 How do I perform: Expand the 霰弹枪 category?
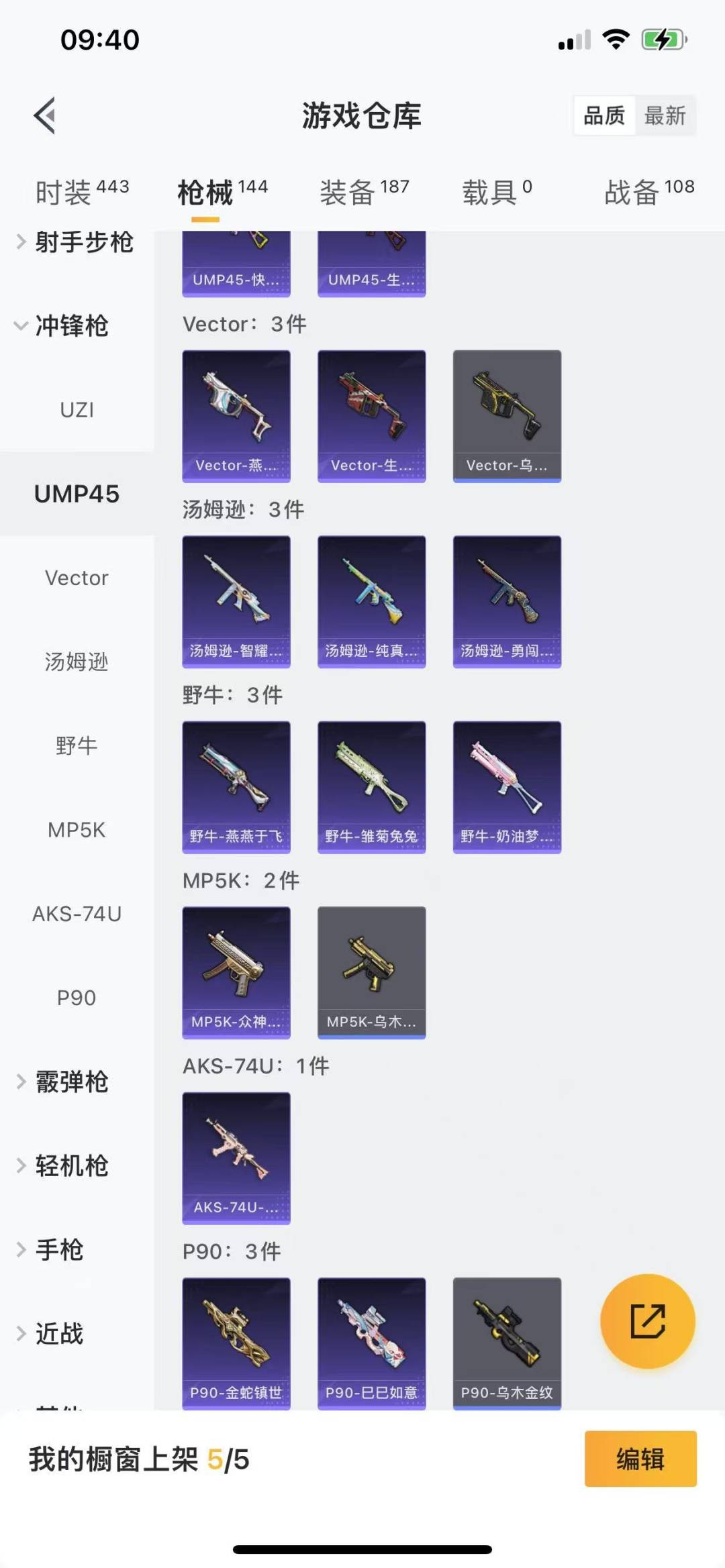pos(62,1082)
